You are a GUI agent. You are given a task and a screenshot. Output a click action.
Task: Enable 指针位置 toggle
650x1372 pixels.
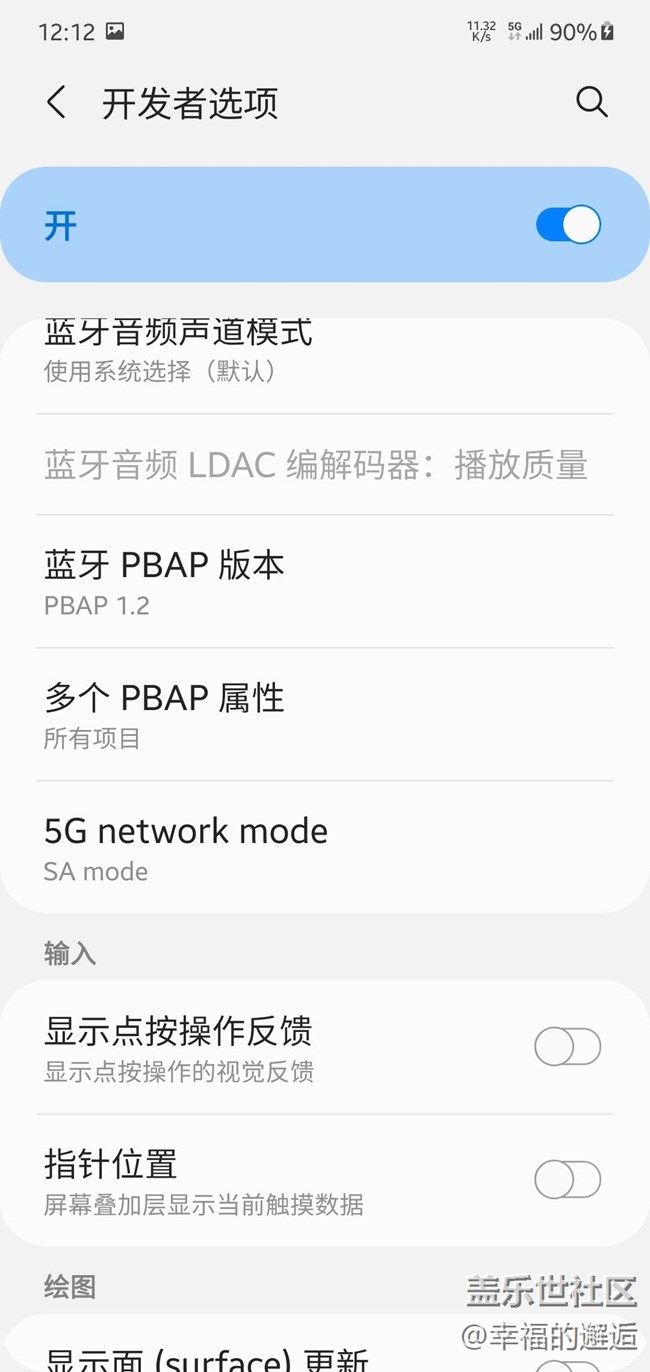pos(567,1180)
